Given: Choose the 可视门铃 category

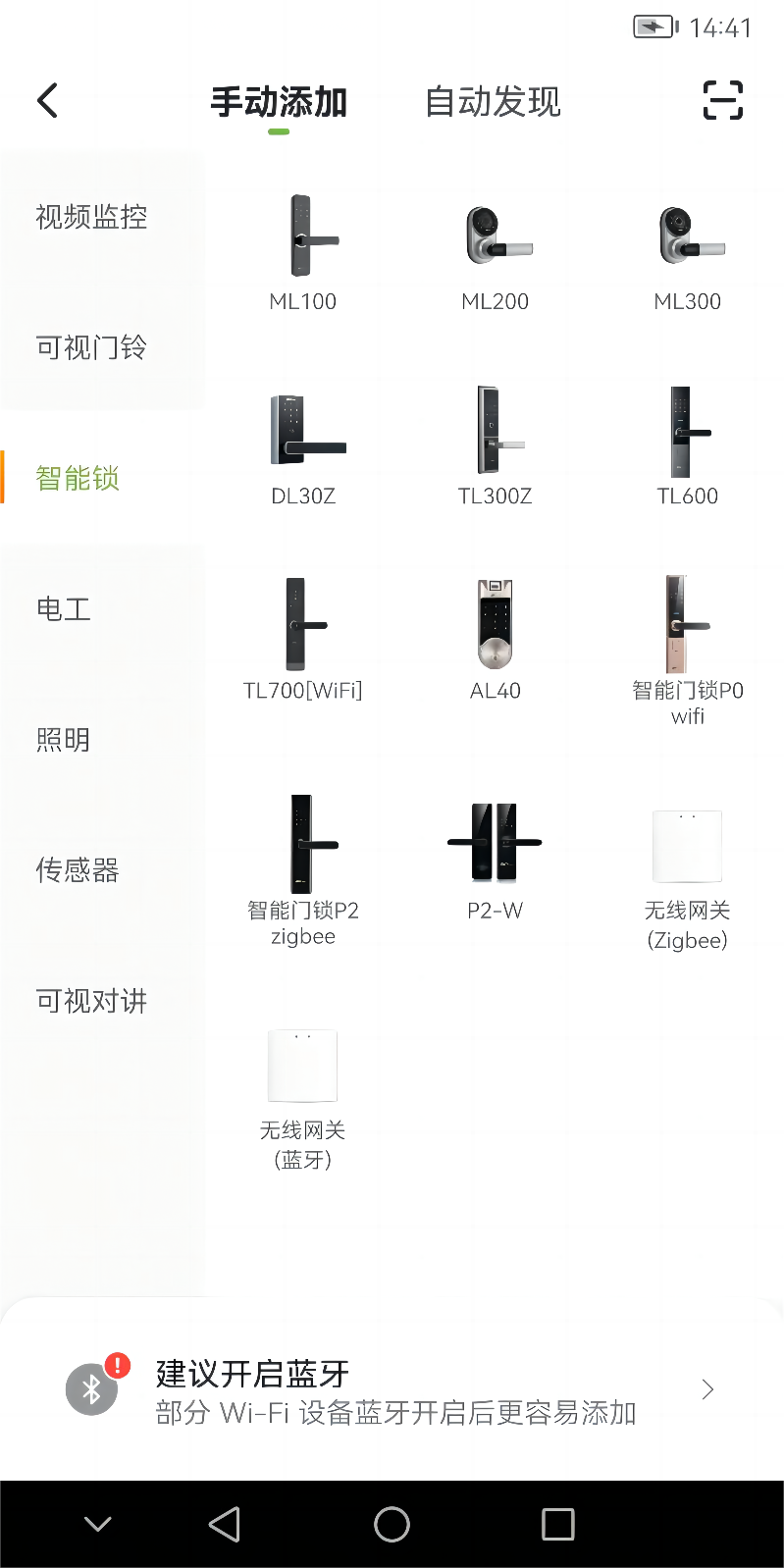Looking at the screenshot, I should (x=91, y=347).
